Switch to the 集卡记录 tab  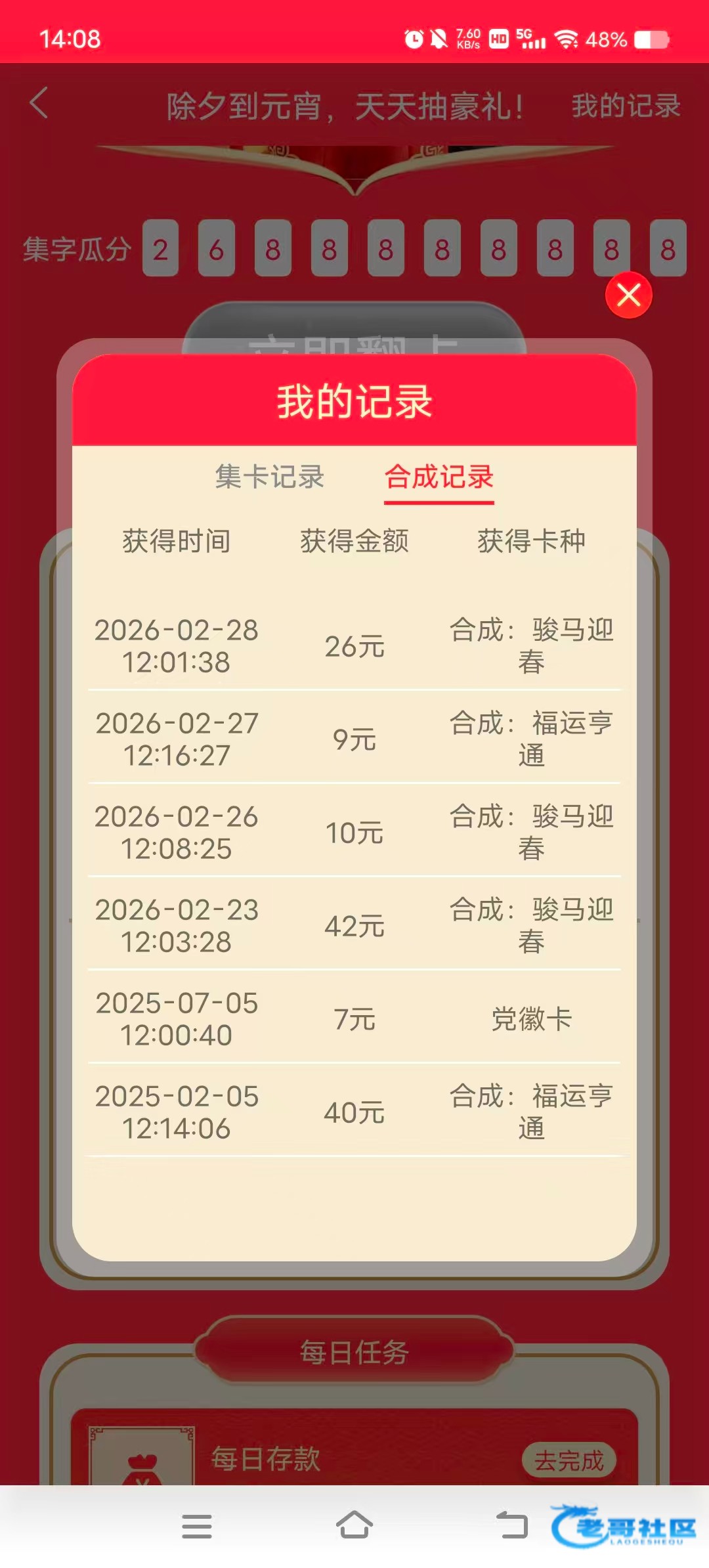coord(270,477)
